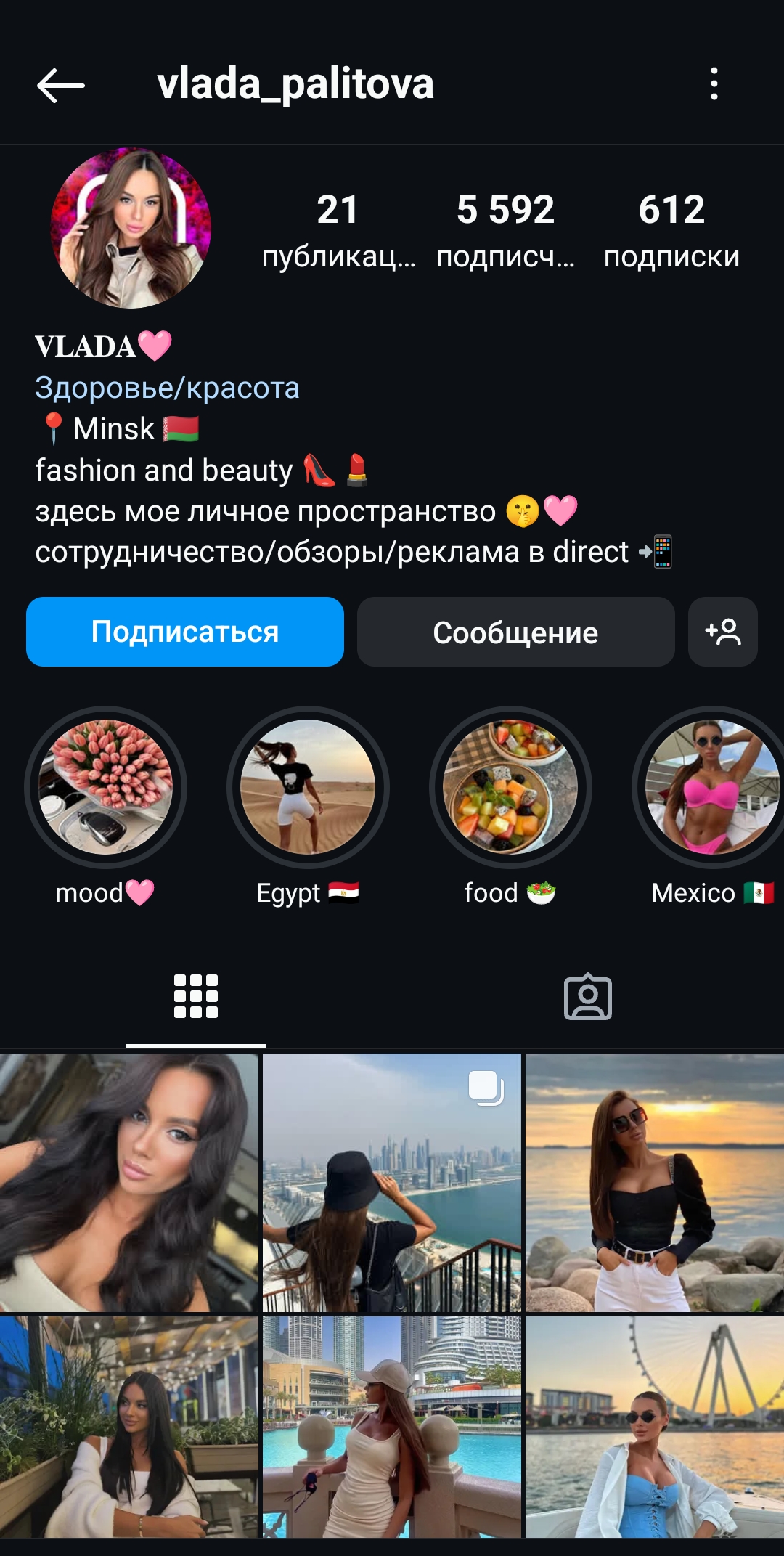Open the multi-photo post with skyline view

click(x=392, y=1182)
